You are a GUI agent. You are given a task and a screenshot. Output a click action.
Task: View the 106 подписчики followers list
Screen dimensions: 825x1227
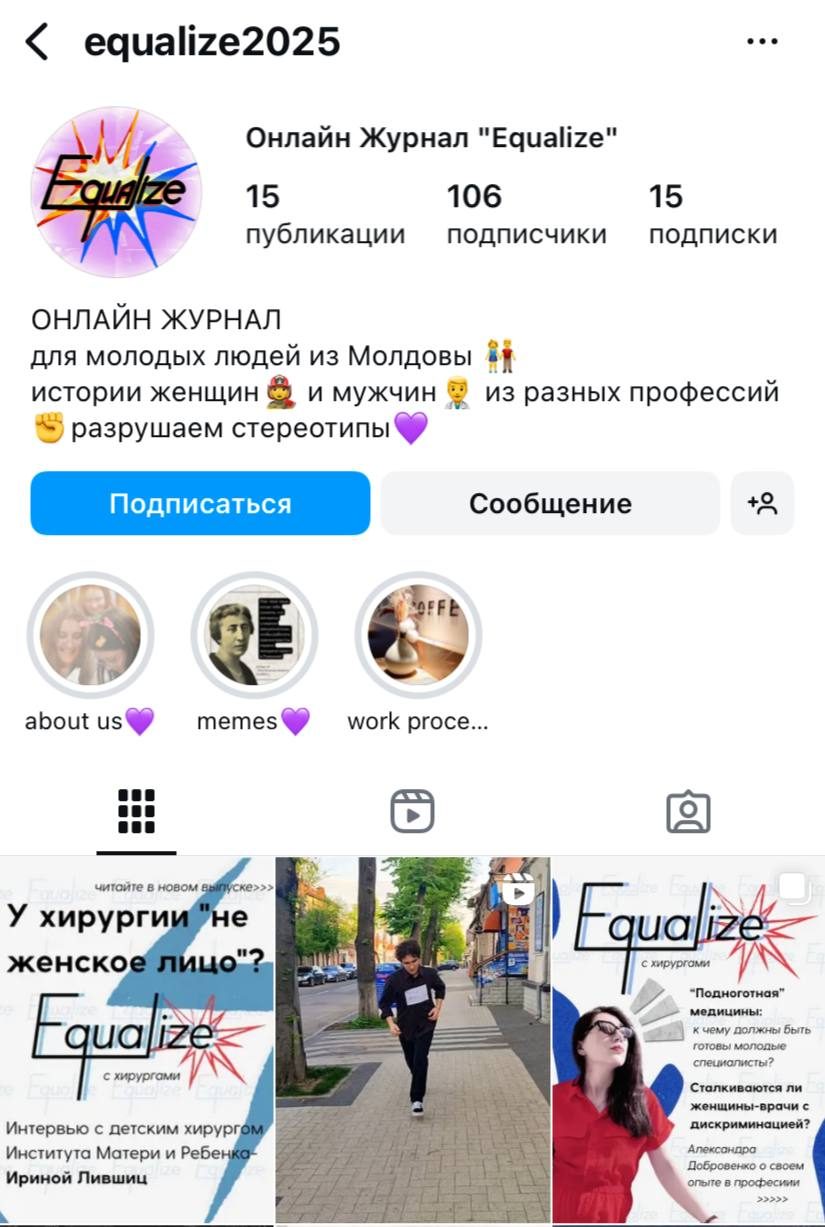[x=526, y=213]
